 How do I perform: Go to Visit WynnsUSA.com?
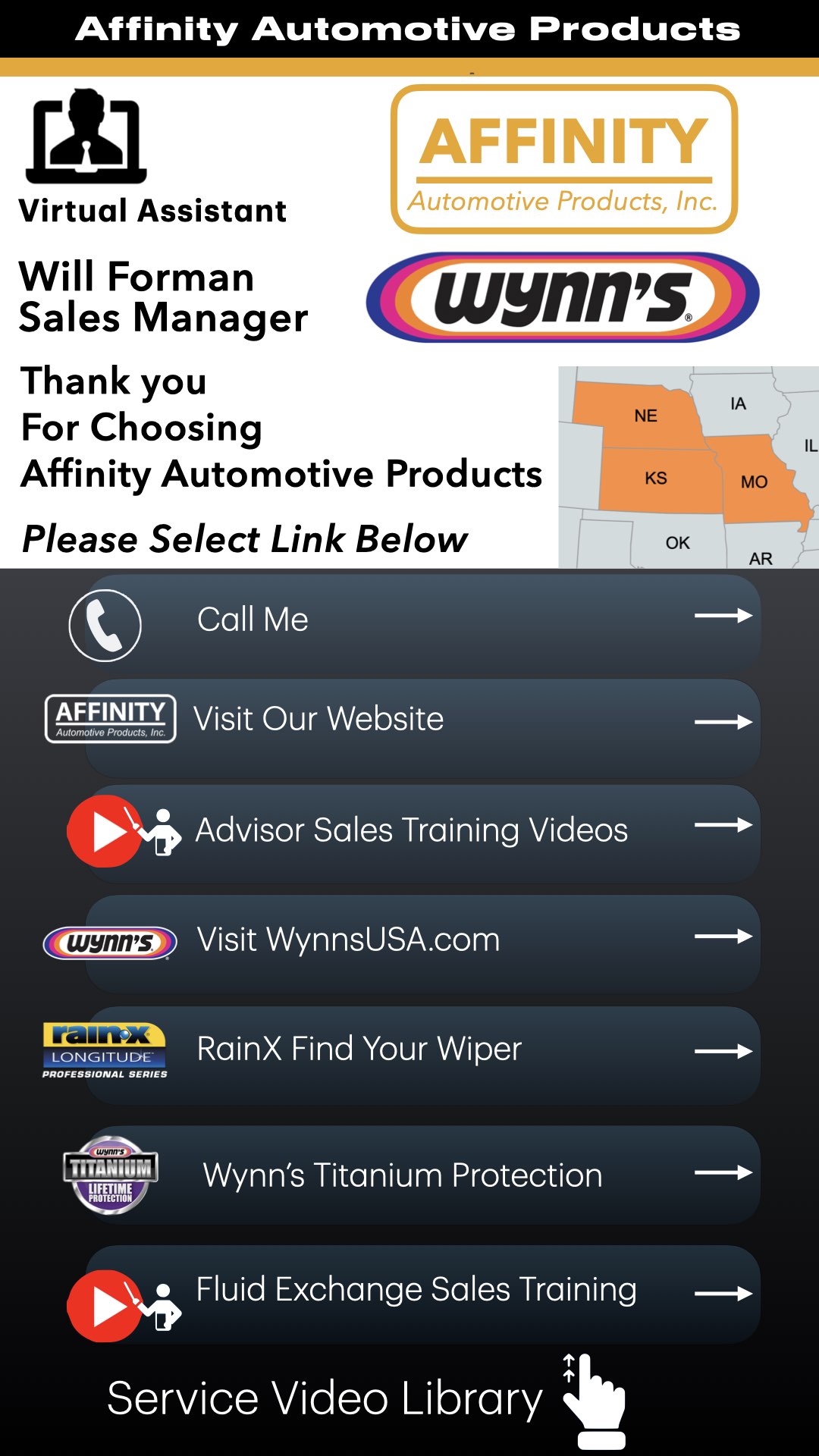click(422, 941)
